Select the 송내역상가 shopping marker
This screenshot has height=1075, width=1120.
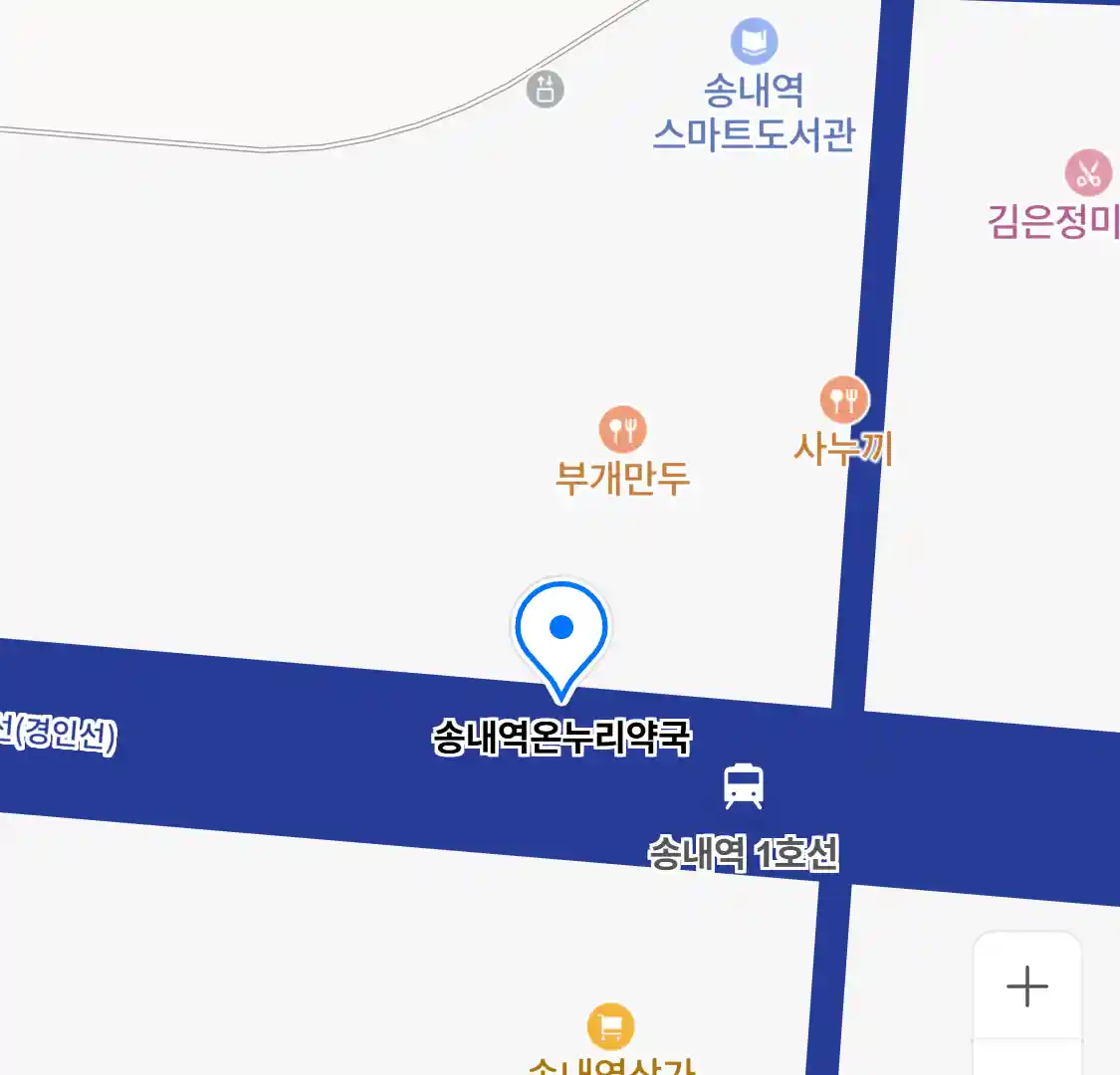(x=610, y=1026)
